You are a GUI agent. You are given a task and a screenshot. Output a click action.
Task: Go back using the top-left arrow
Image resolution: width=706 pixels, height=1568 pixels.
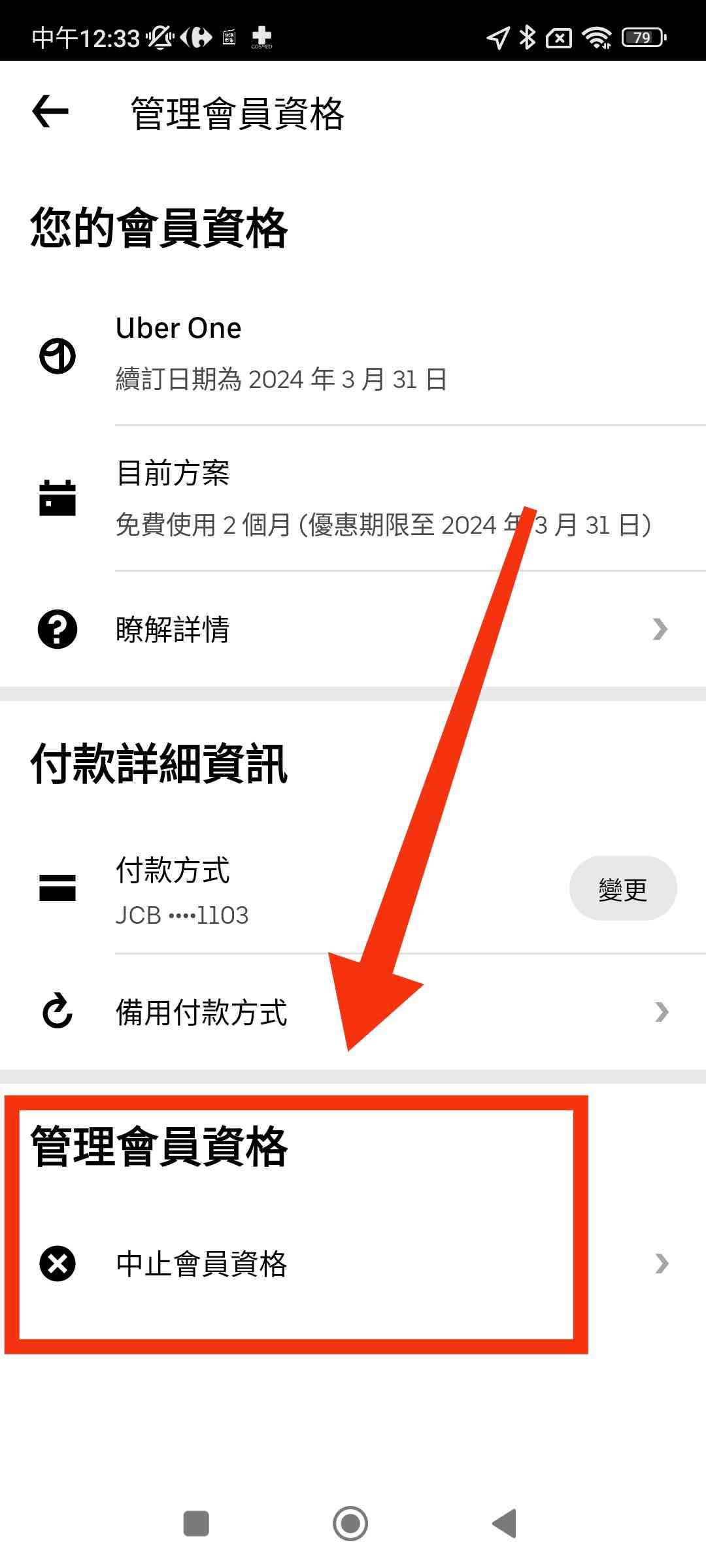pos(50,111)
